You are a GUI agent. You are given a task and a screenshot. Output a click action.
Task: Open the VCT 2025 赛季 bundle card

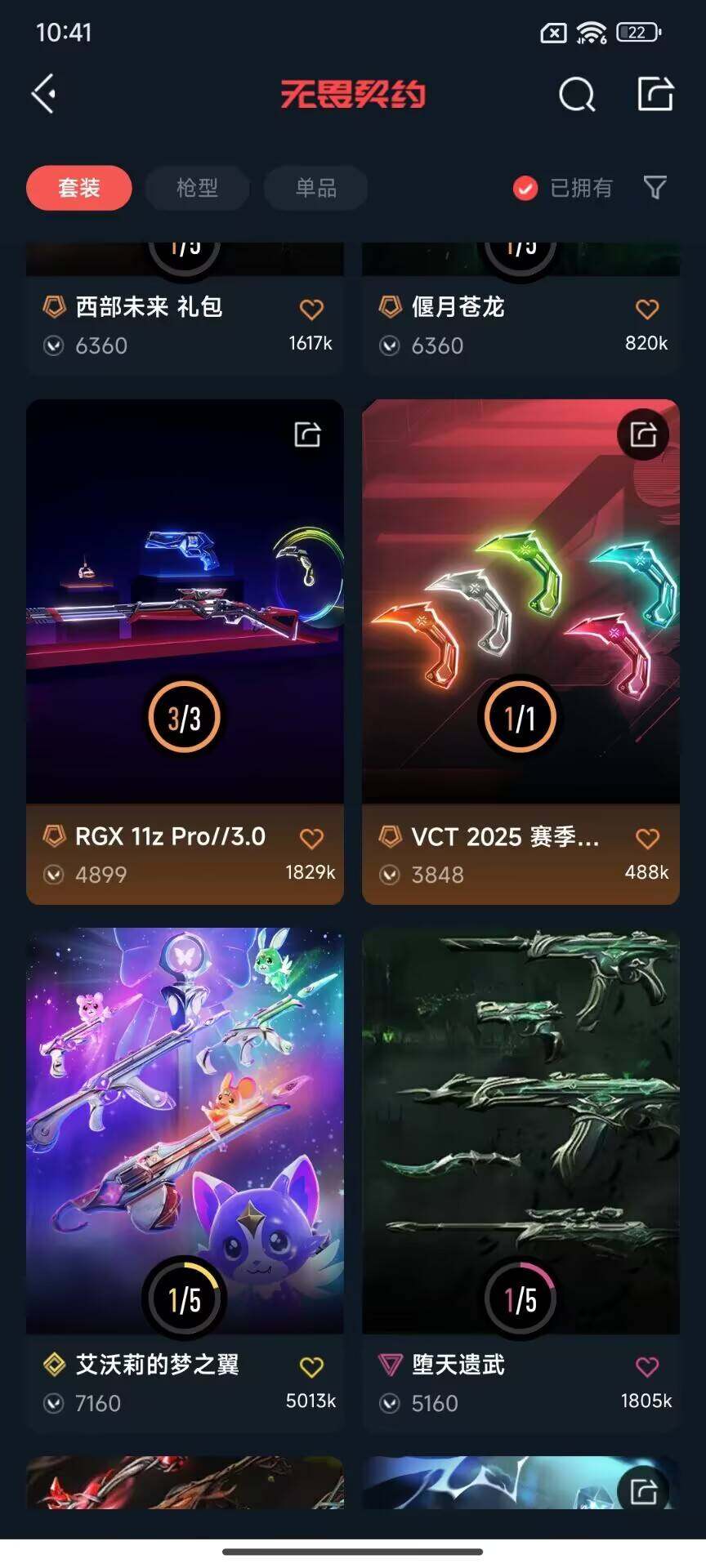coord(521,604)
